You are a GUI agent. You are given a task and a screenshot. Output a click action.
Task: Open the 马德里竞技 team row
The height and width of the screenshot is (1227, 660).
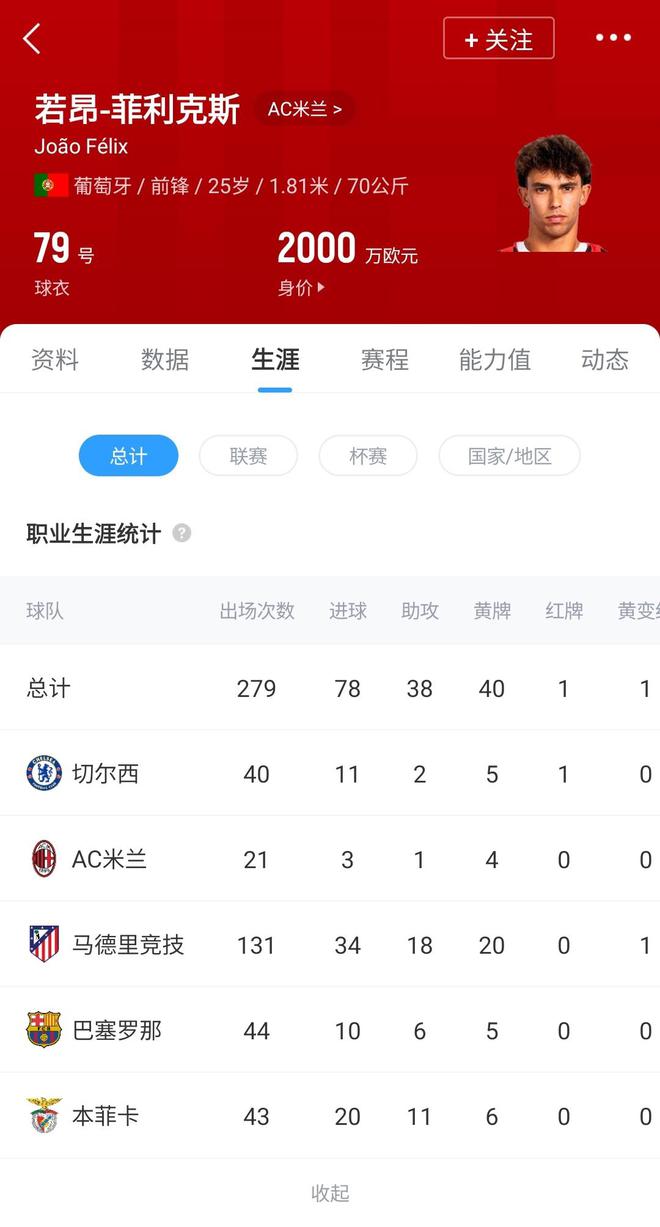[127, 944]
